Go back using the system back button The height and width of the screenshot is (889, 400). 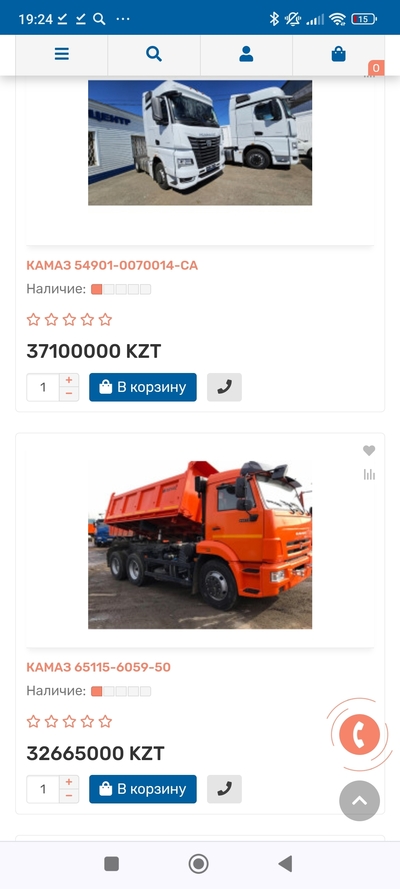tap(286, 864)
